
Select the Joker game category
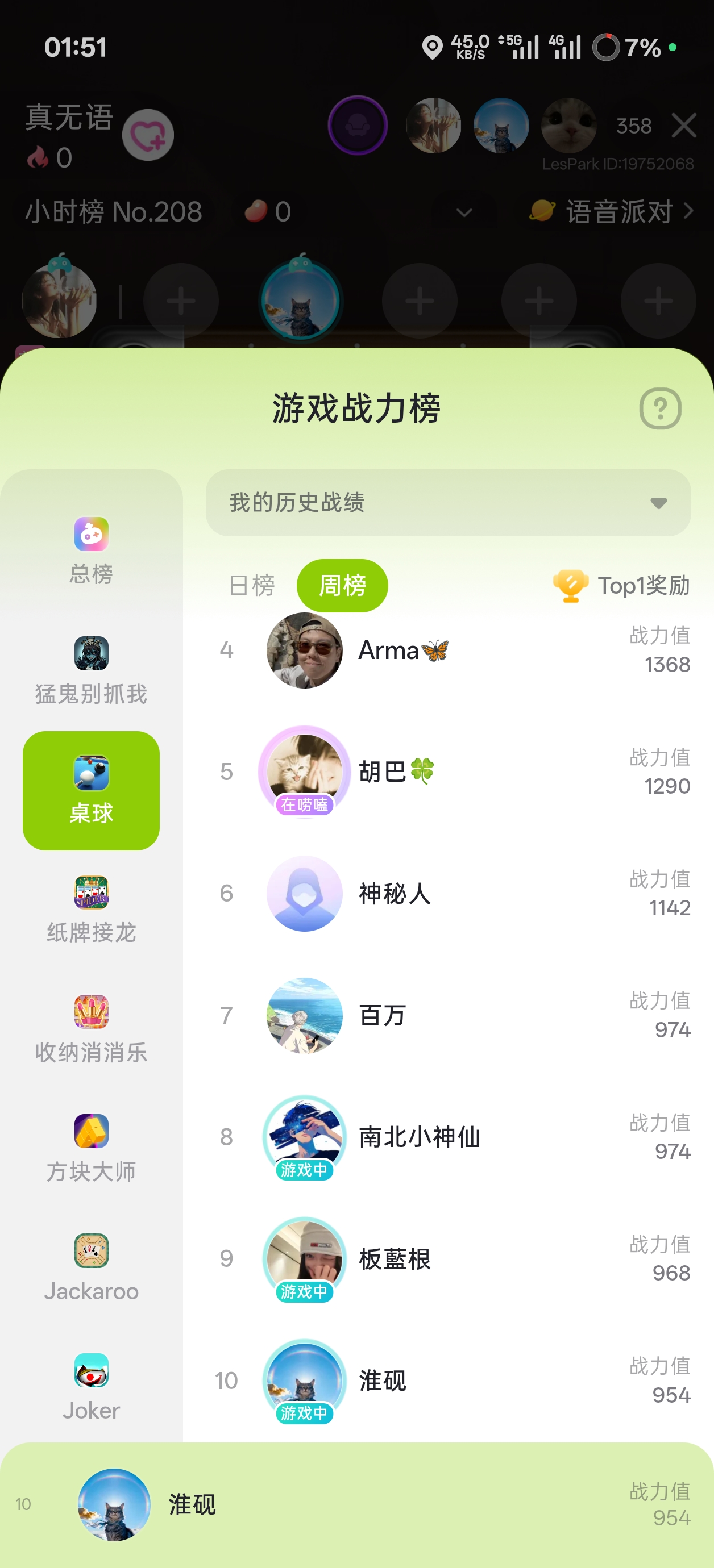pos(92,1387)
